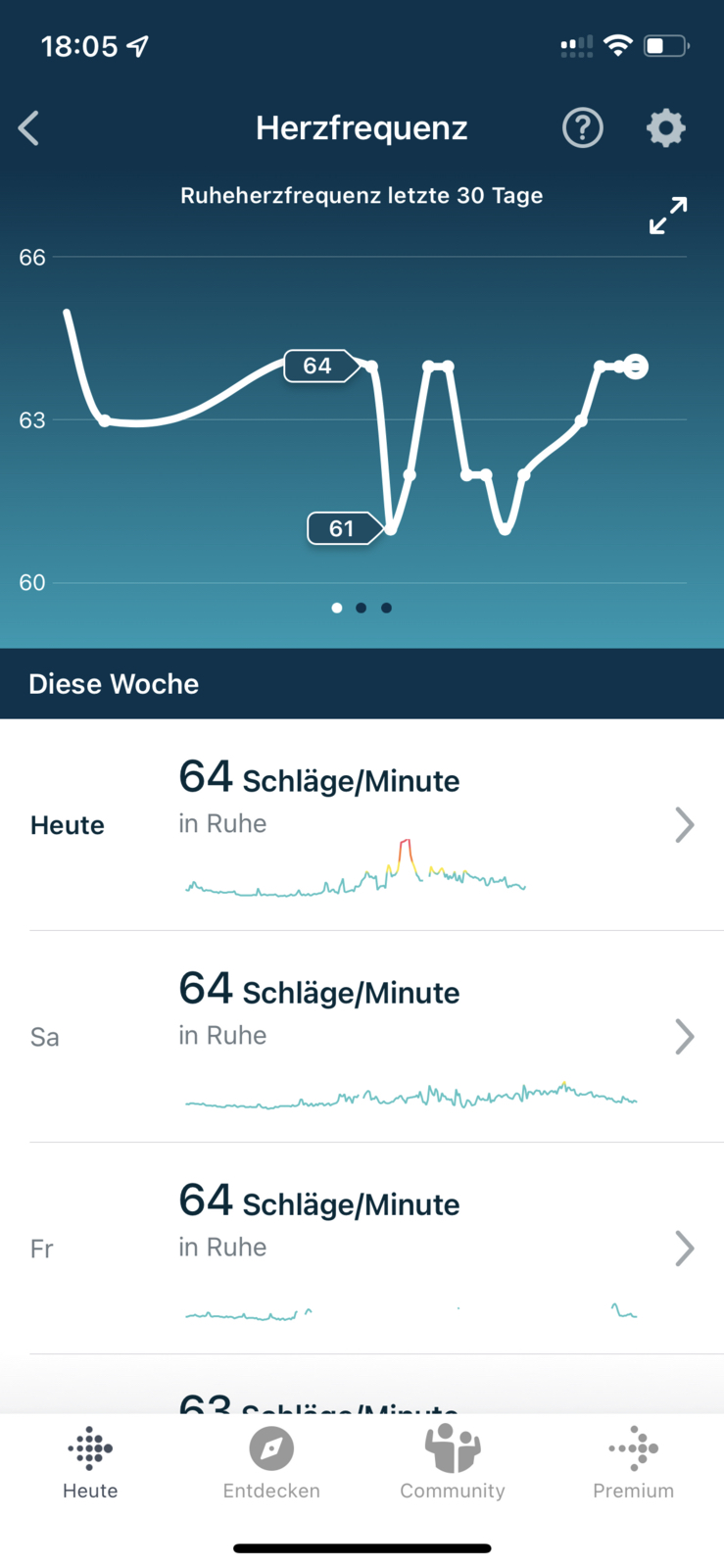The image size is (724, 1568).
Task: Open today's heart rate details
Action: point(362,825)
